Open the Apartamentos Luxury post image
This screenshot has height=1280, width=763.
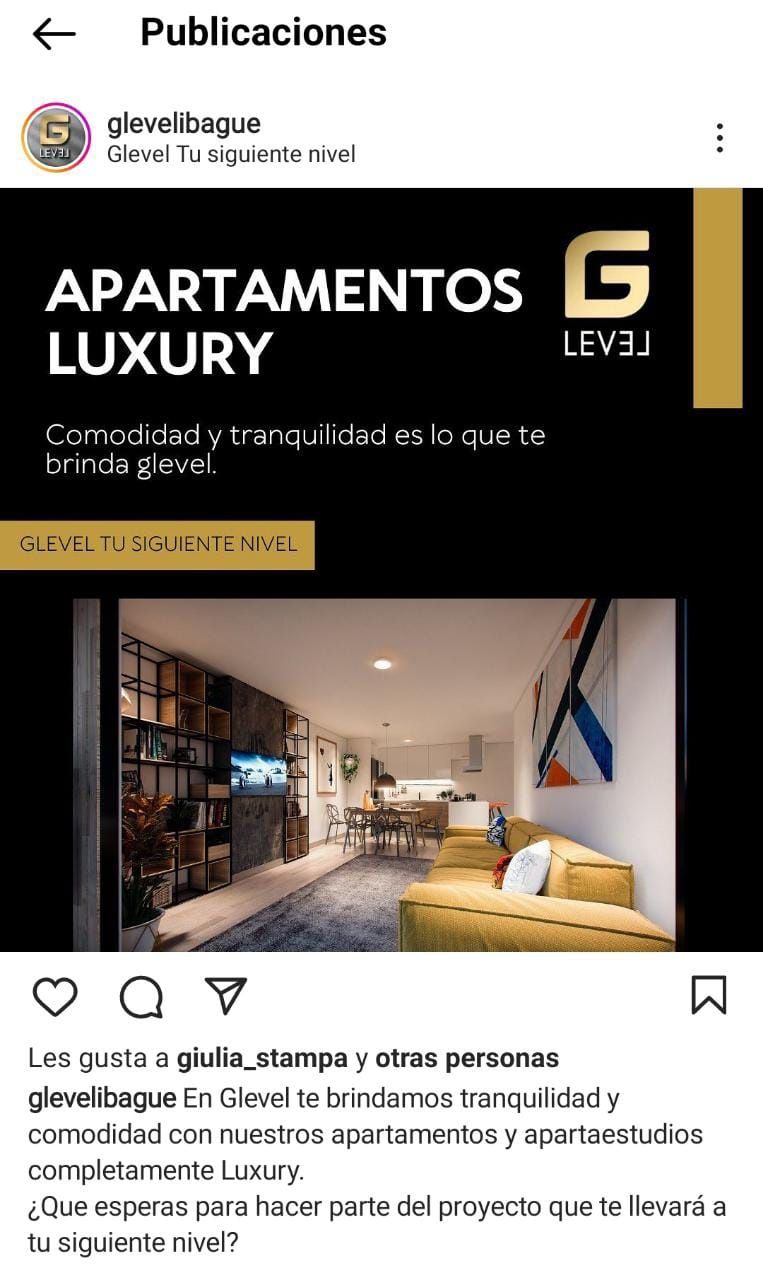tap(380, 570)
